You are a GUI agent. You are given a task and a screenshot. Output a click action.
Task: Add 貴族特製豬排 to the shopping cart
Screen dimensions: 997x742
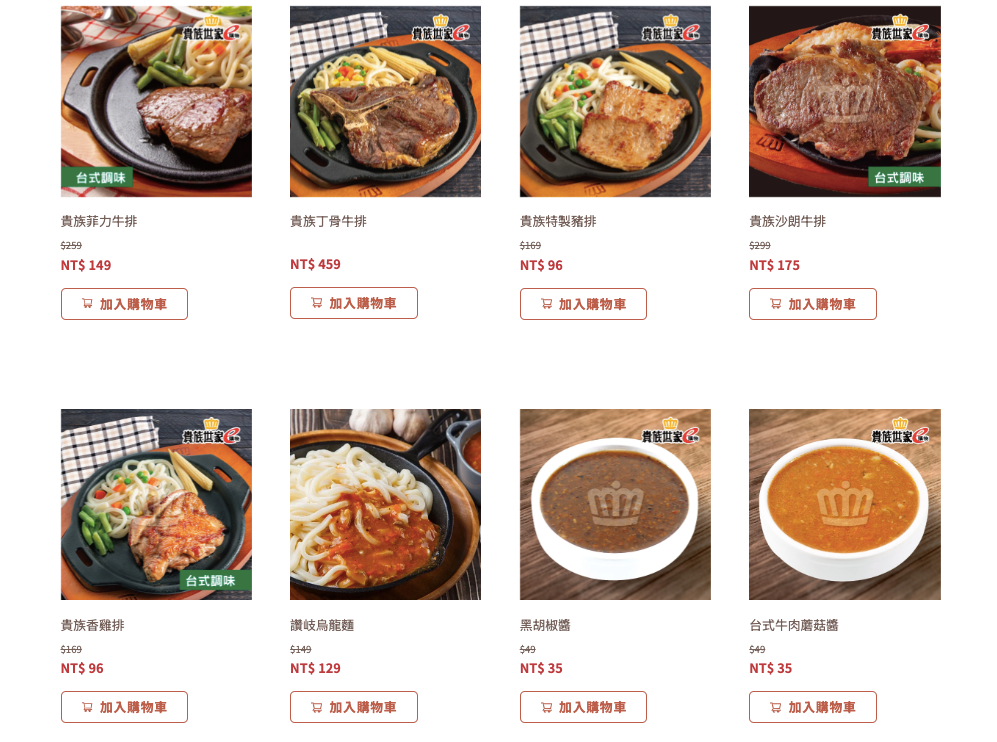[583, 304]
